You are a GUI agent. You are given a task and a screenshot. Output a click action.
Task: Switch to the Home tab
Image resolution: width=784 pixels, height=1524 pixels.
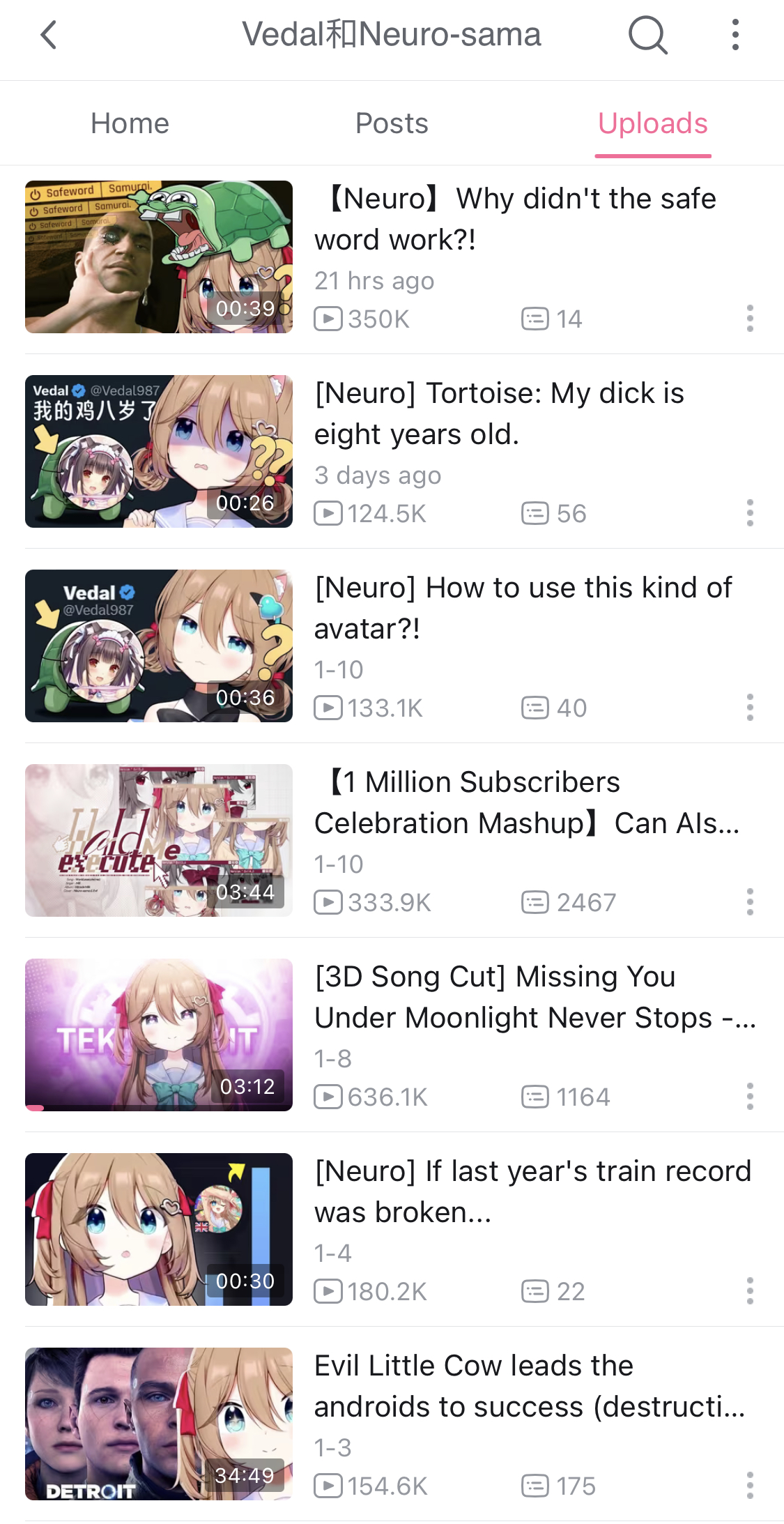(x=130, y=123)
